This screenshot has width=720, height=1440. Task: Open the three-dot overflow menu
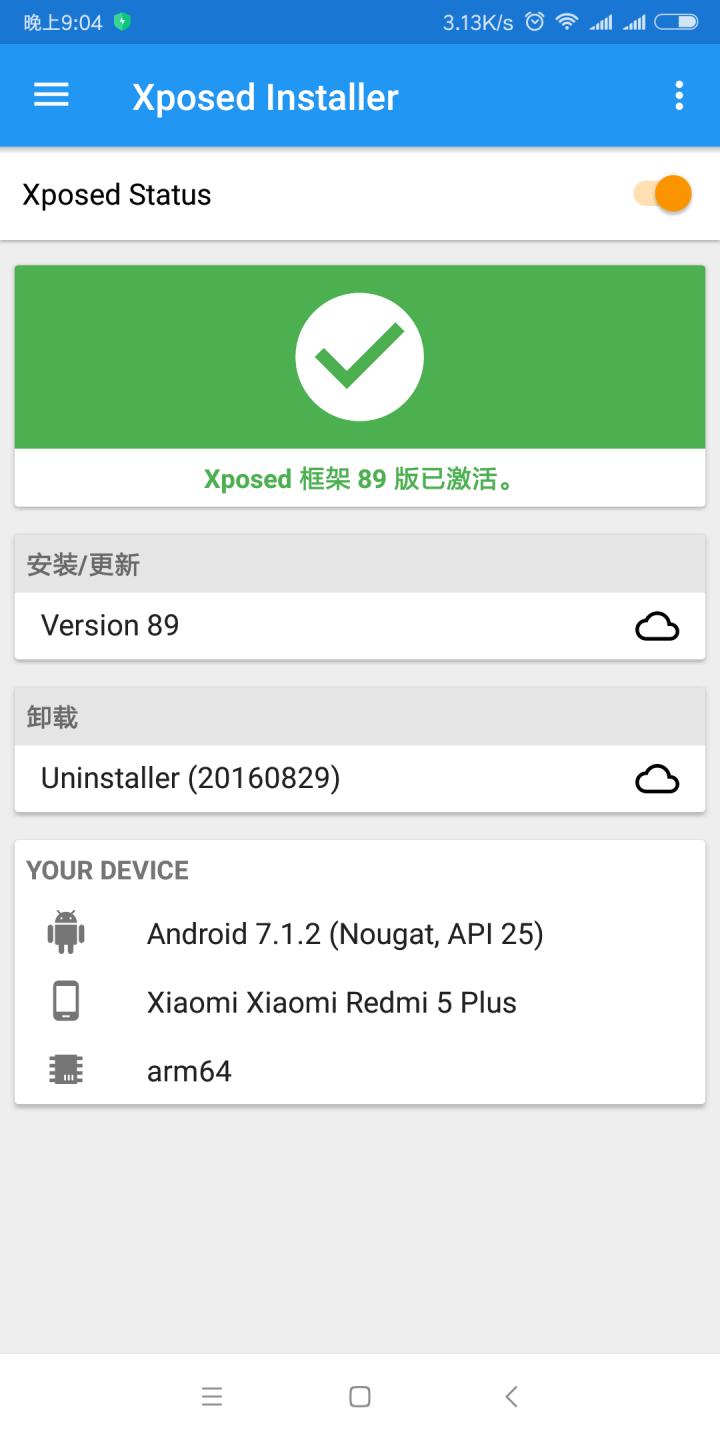(x=679, y=96)
